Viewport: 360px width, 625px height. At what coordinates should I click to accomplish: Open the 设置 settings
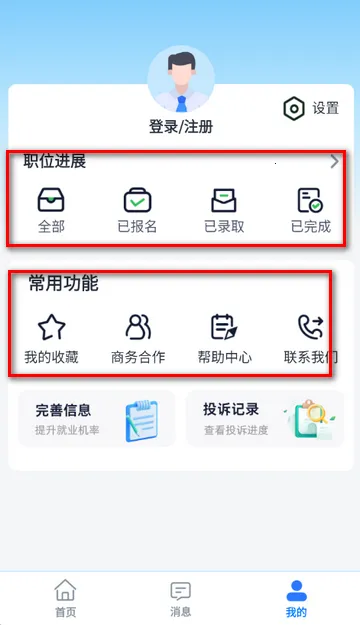[311, 108]
